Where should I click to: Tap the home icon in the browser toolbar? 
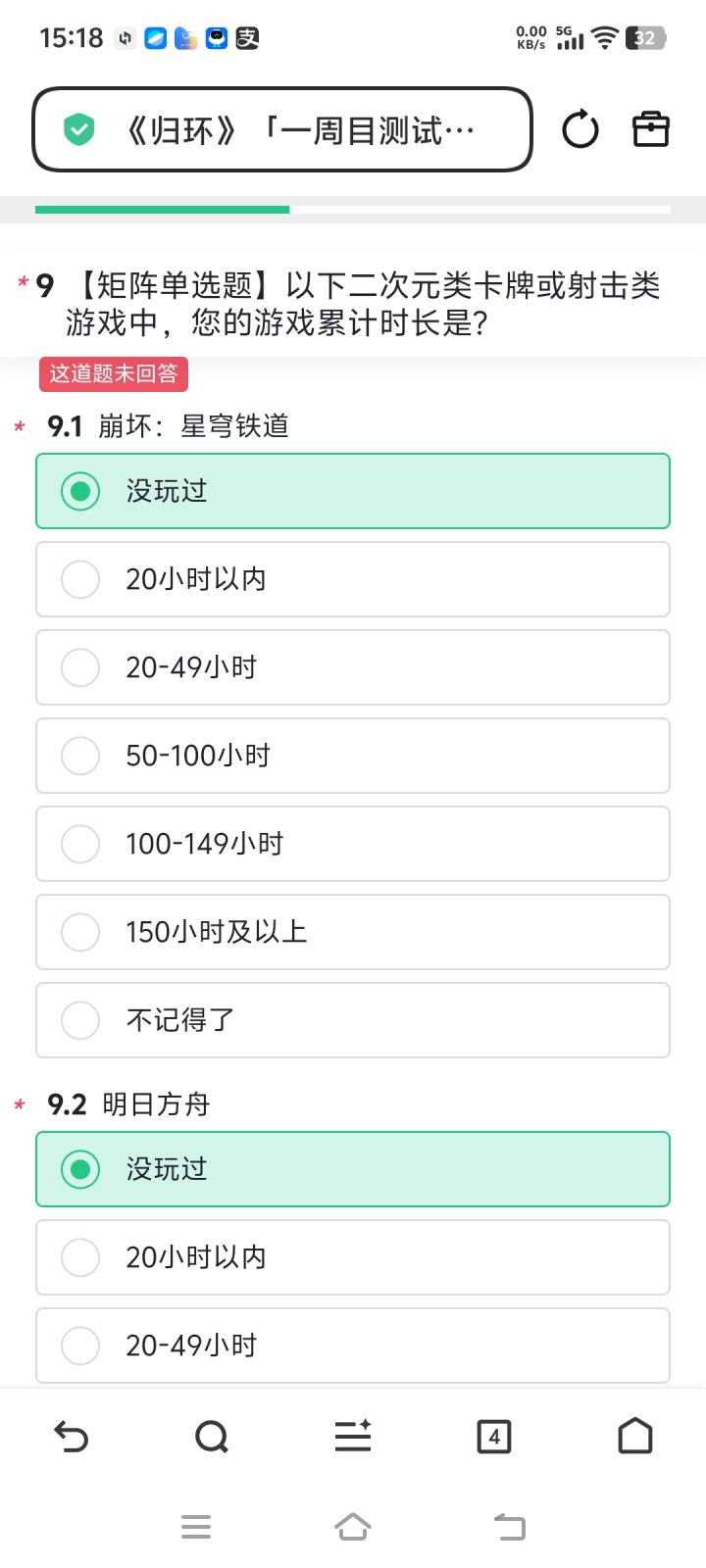point(635,1437)
